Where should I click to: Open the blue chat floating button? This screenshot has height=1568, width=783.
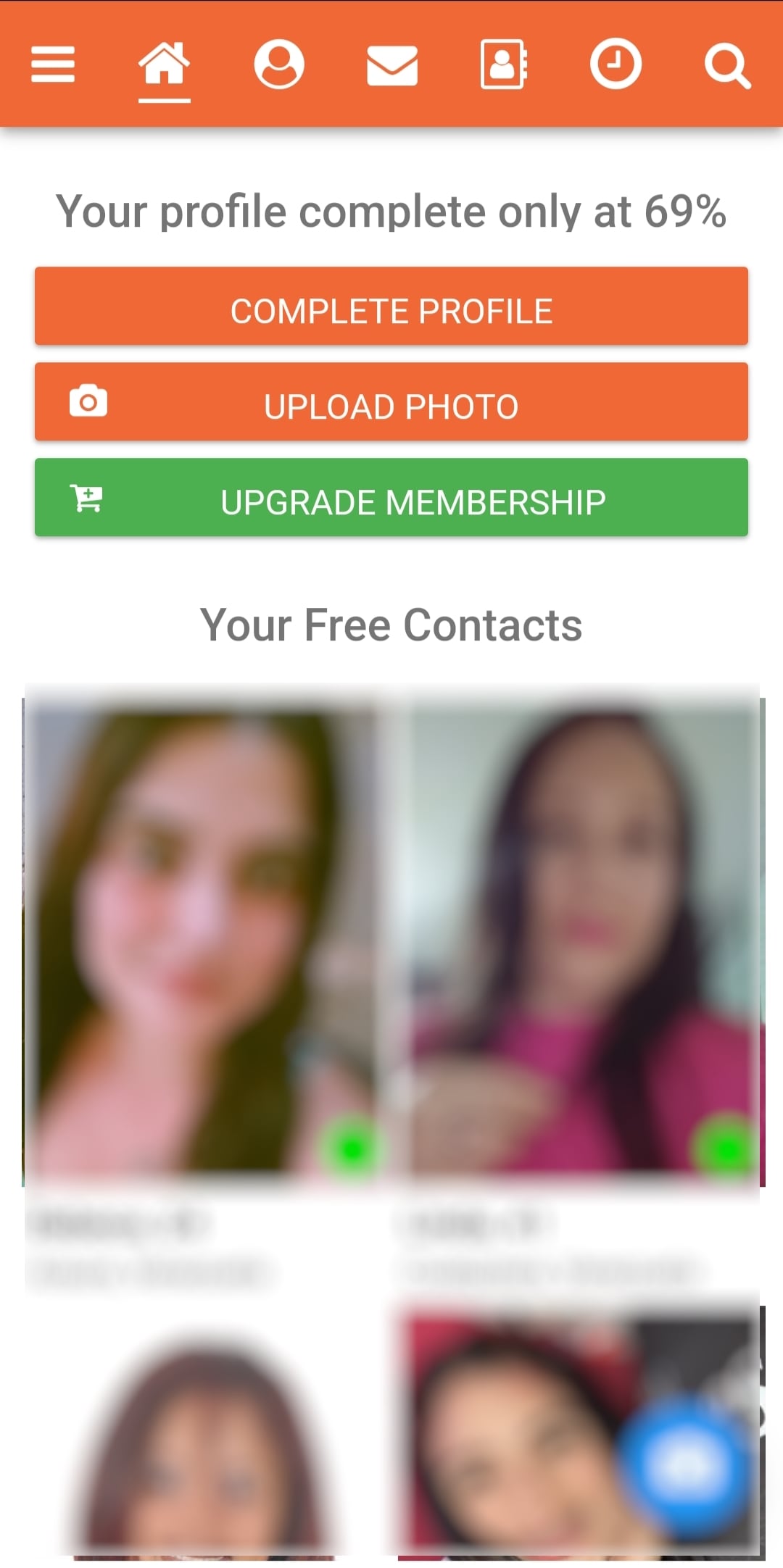[x=685, y=1467]
